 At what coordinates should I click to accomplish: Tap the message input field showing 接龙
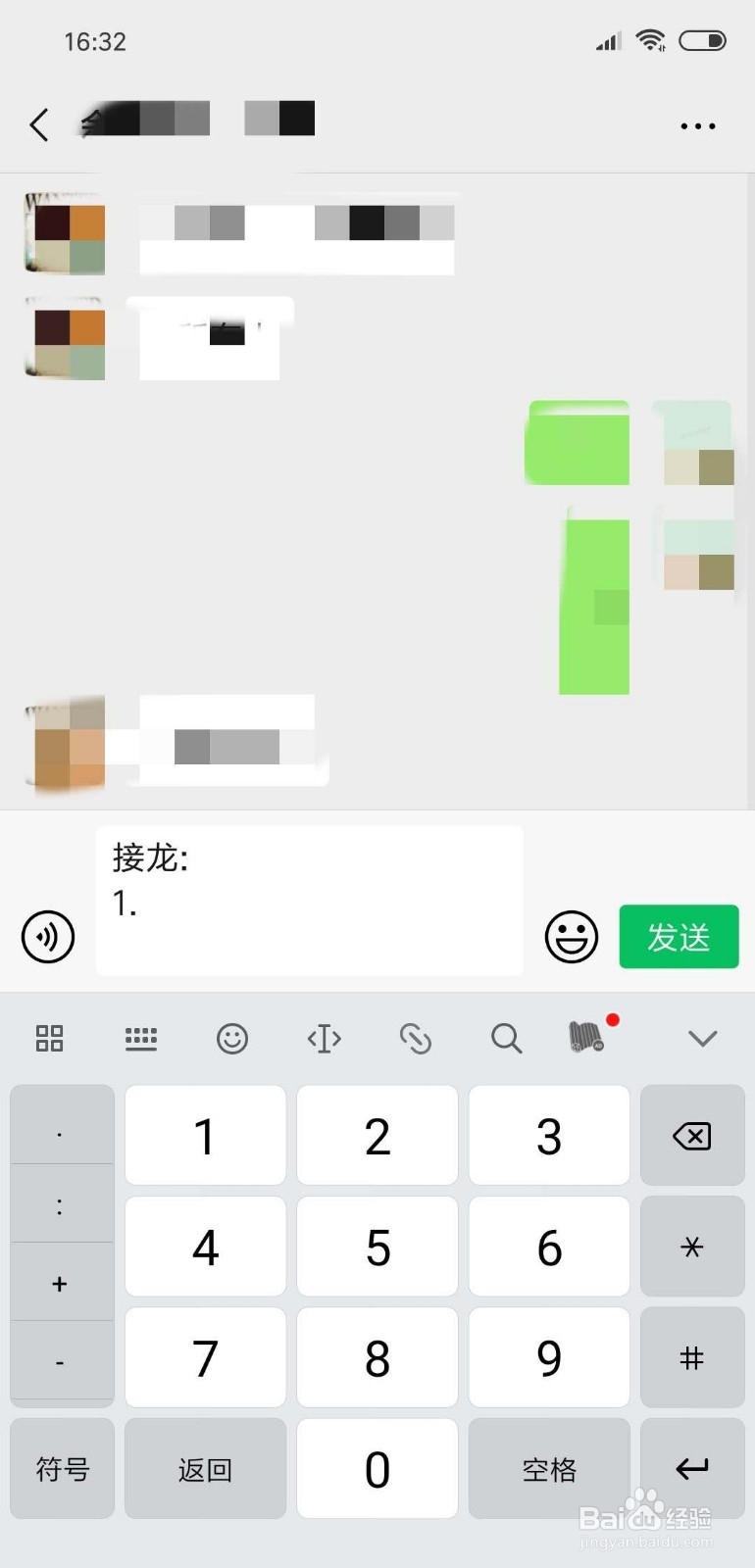(310, 900)
